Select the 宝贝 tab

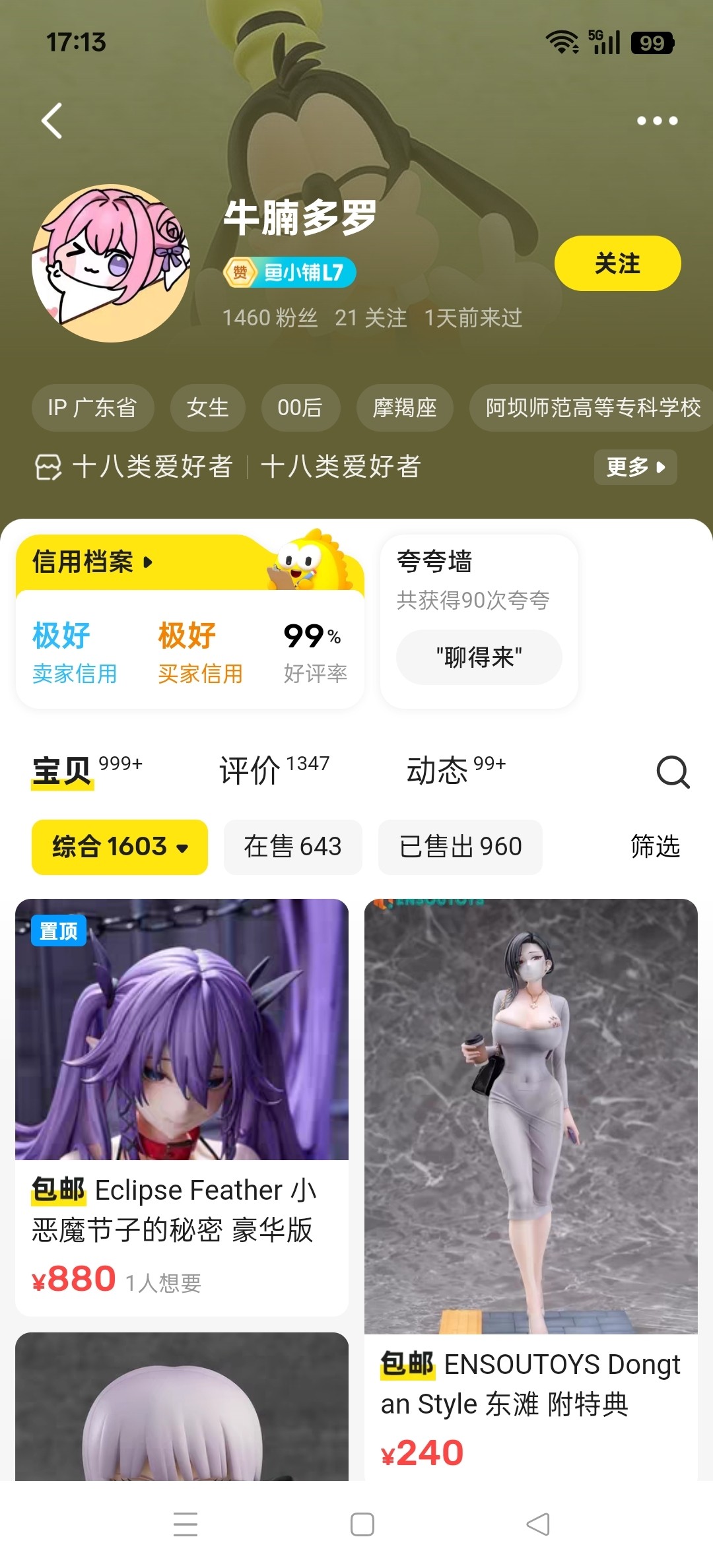86,770
